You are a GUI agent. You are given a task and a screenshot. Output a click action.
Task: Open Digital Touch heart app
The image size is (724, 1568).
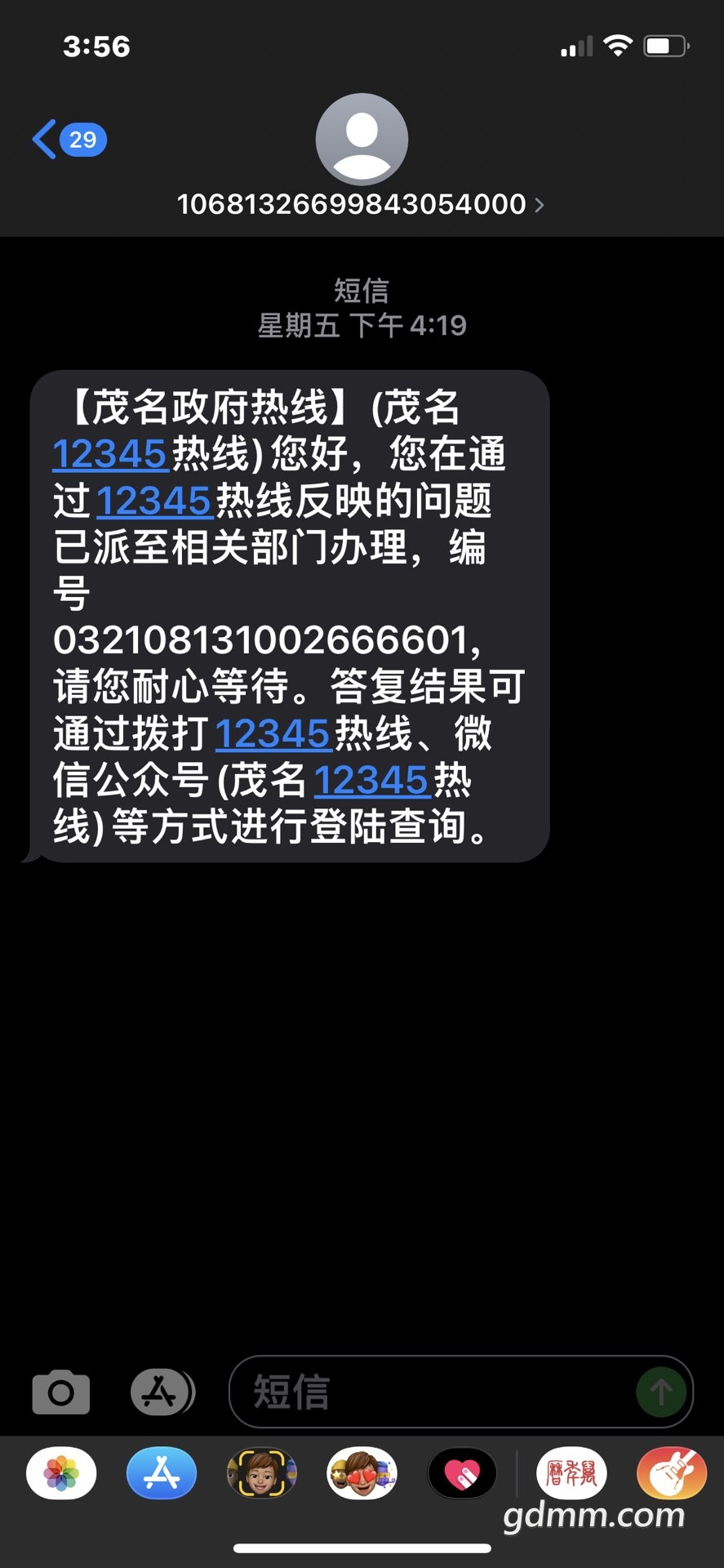[462, 1474]
